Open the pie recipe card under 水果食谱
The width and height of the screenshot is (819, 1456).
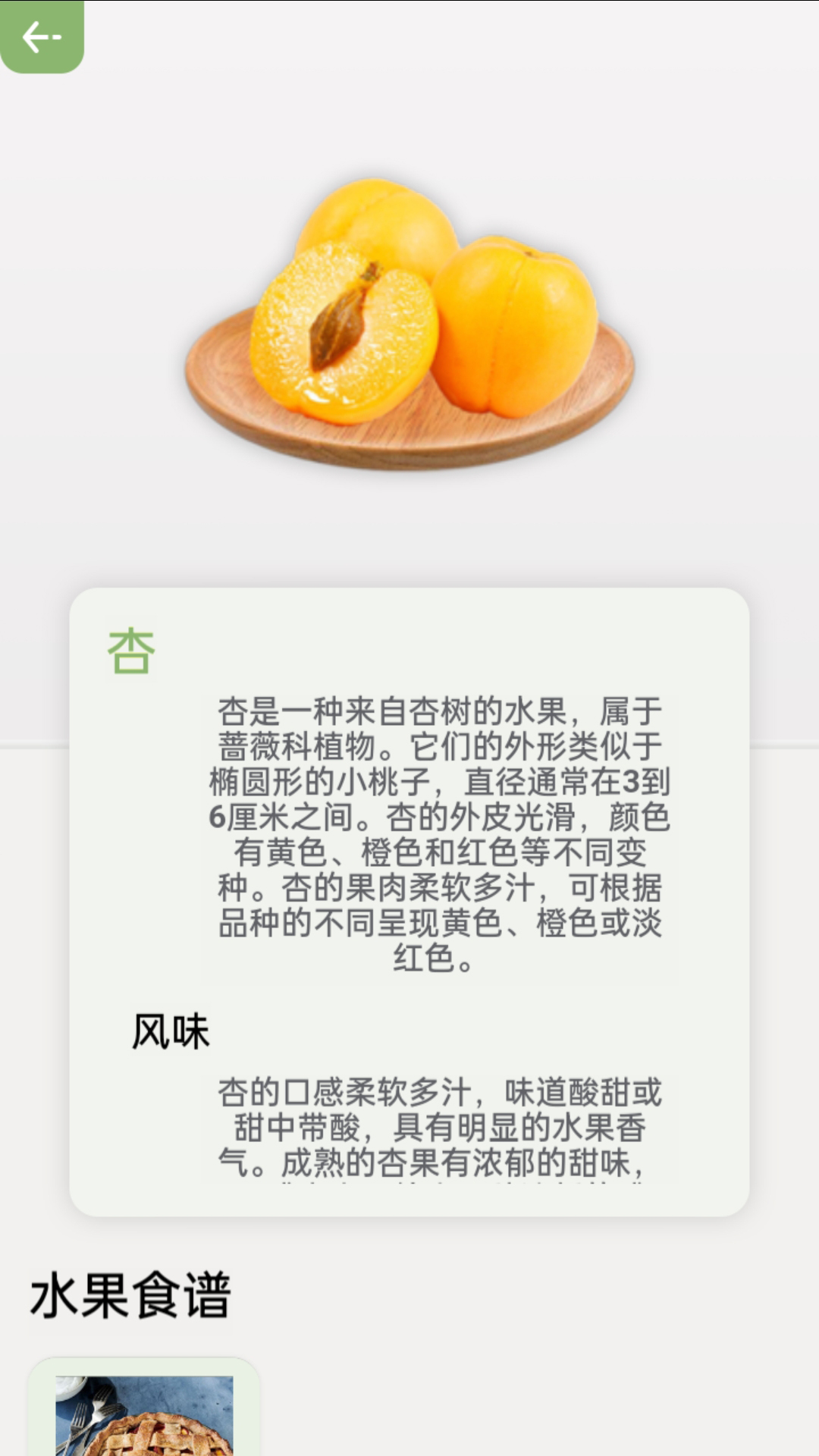click(x=144, y=1407)
